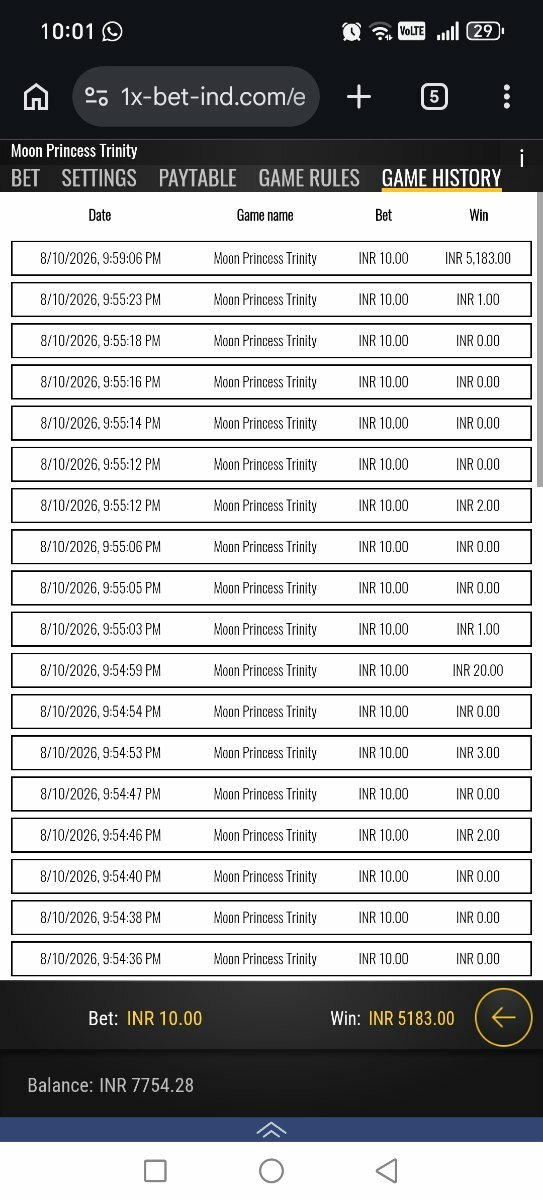Select the GAME HISTORY tab
543x1200 pixels.
[441, 178]
